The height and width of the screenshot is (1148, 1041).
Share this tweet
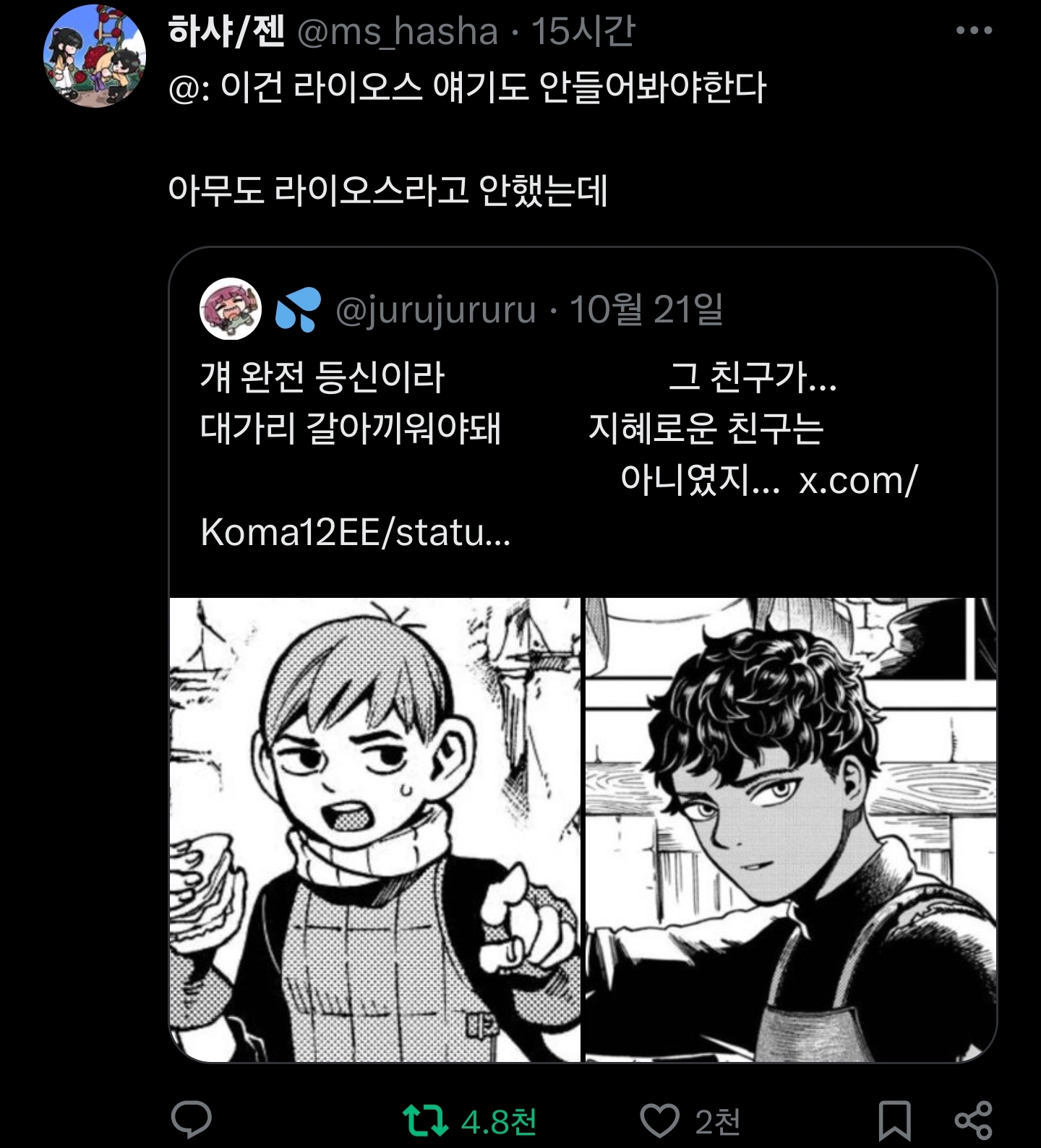tap(973, 1121)
